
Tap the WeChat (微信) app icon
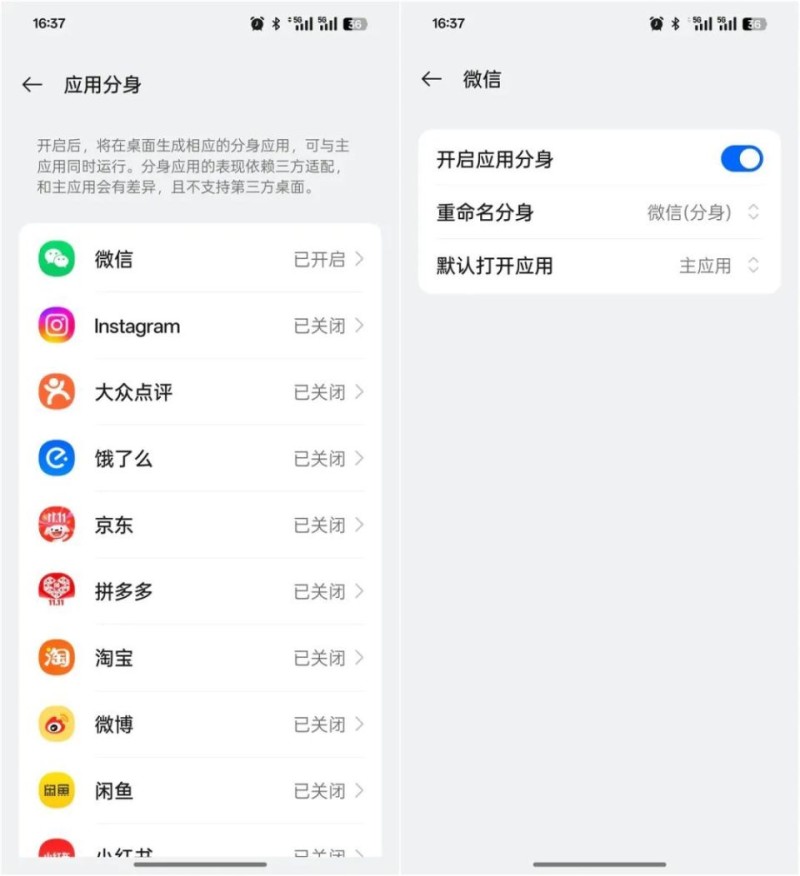56,258
